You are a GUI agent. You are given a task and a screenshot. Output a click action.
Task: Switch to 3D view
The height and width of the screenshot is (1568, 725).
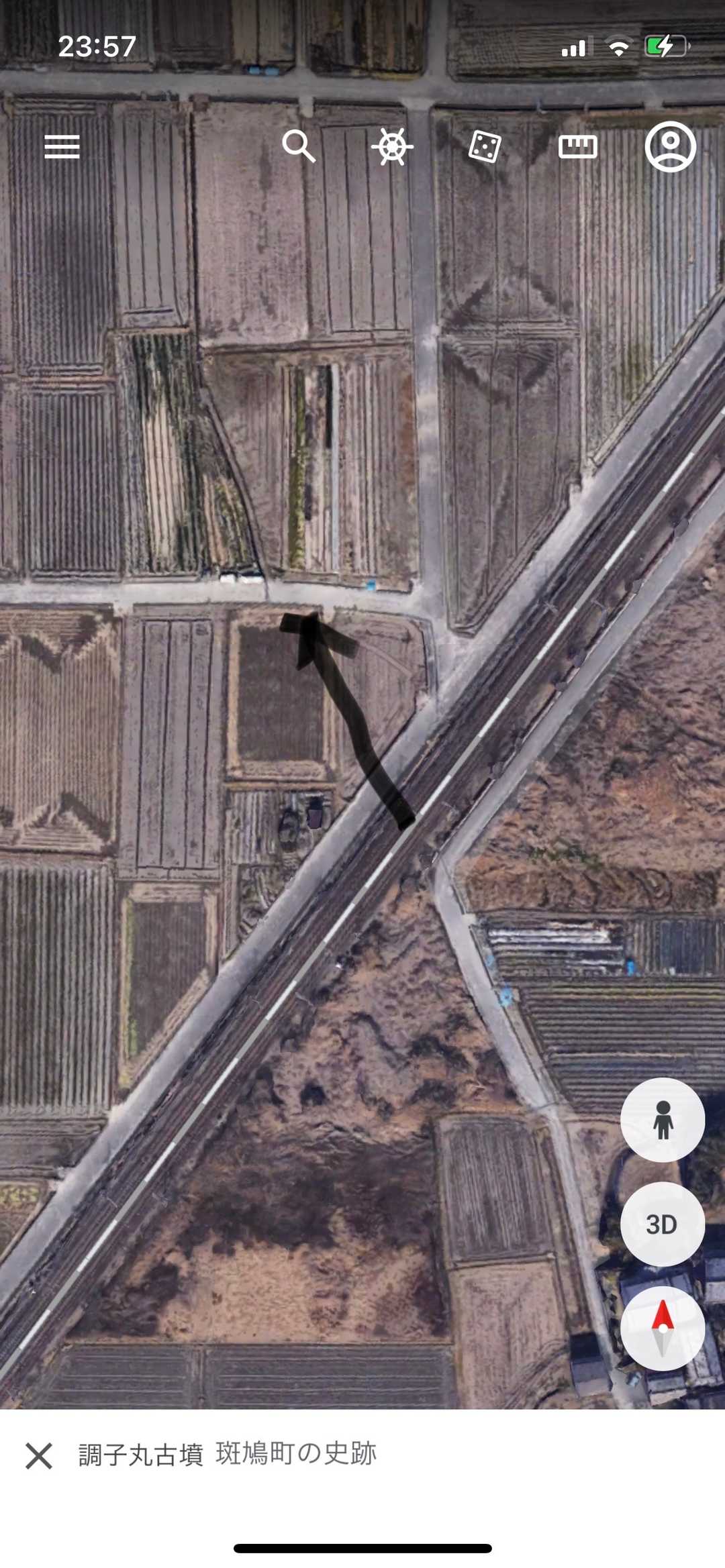pos(663,1224)
